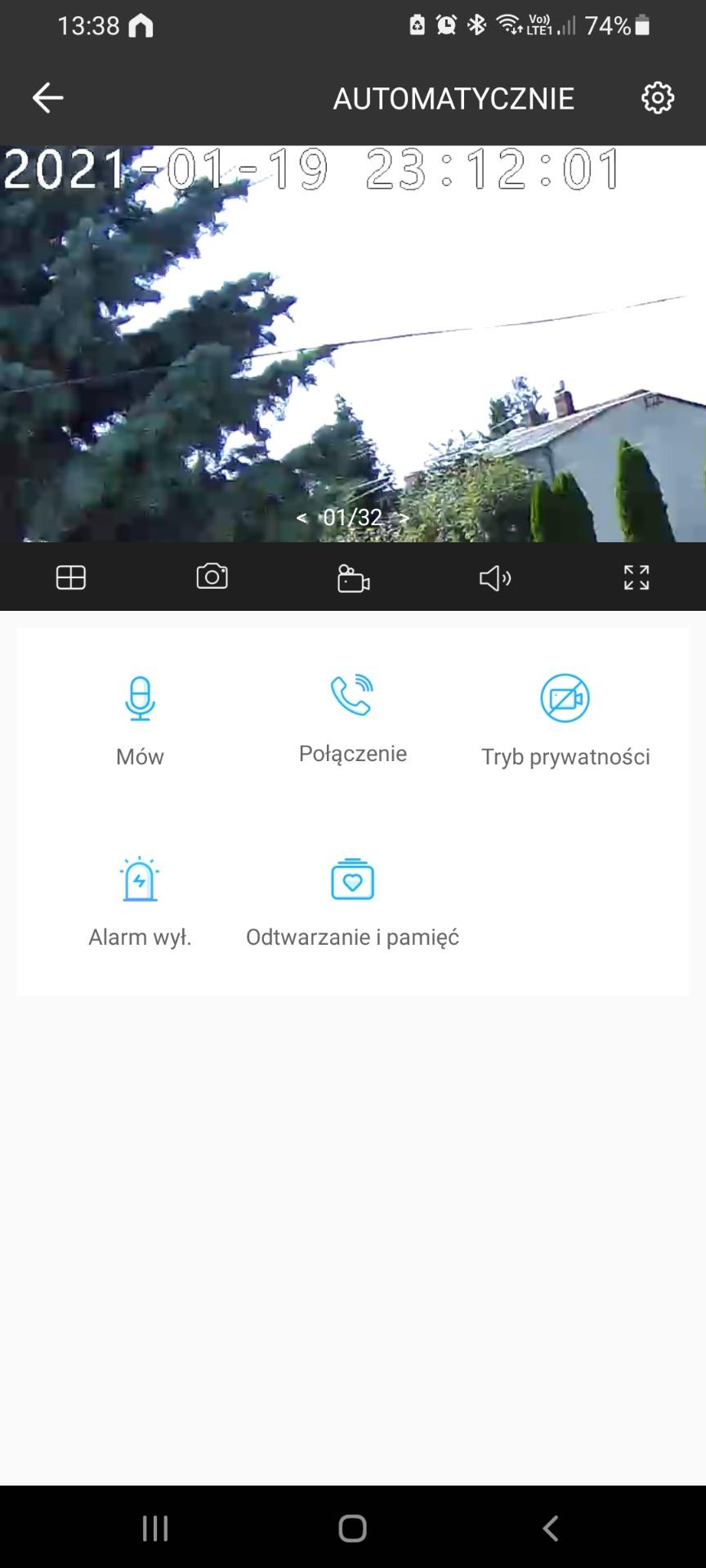The height and width of the screenshot is (1568, 706).
Task: Go to the system home screen
Action: pos(352,1528)
